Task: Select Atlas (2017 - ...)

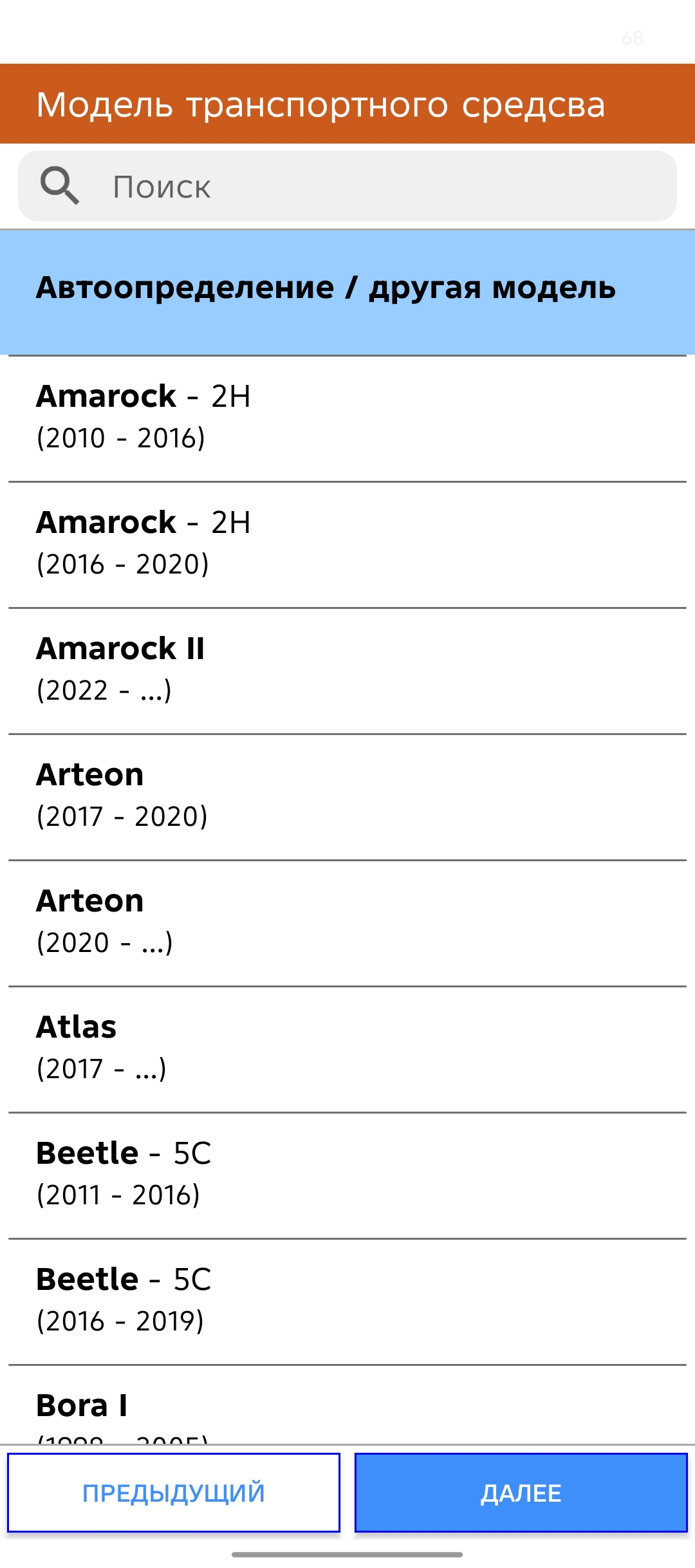Action: pos(347,1048)
